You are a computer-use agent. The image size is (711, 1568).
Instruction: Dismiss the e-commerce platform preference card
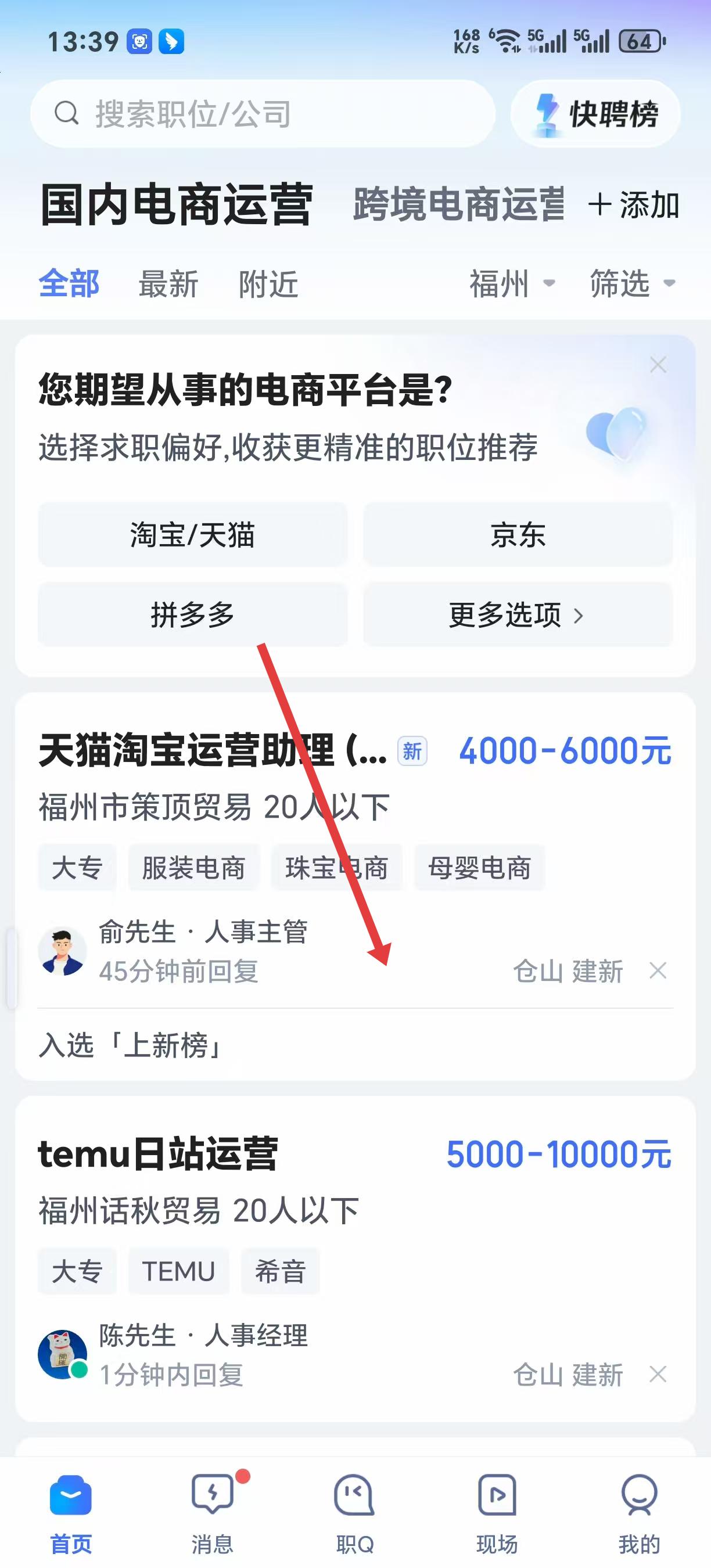[658, 365]
